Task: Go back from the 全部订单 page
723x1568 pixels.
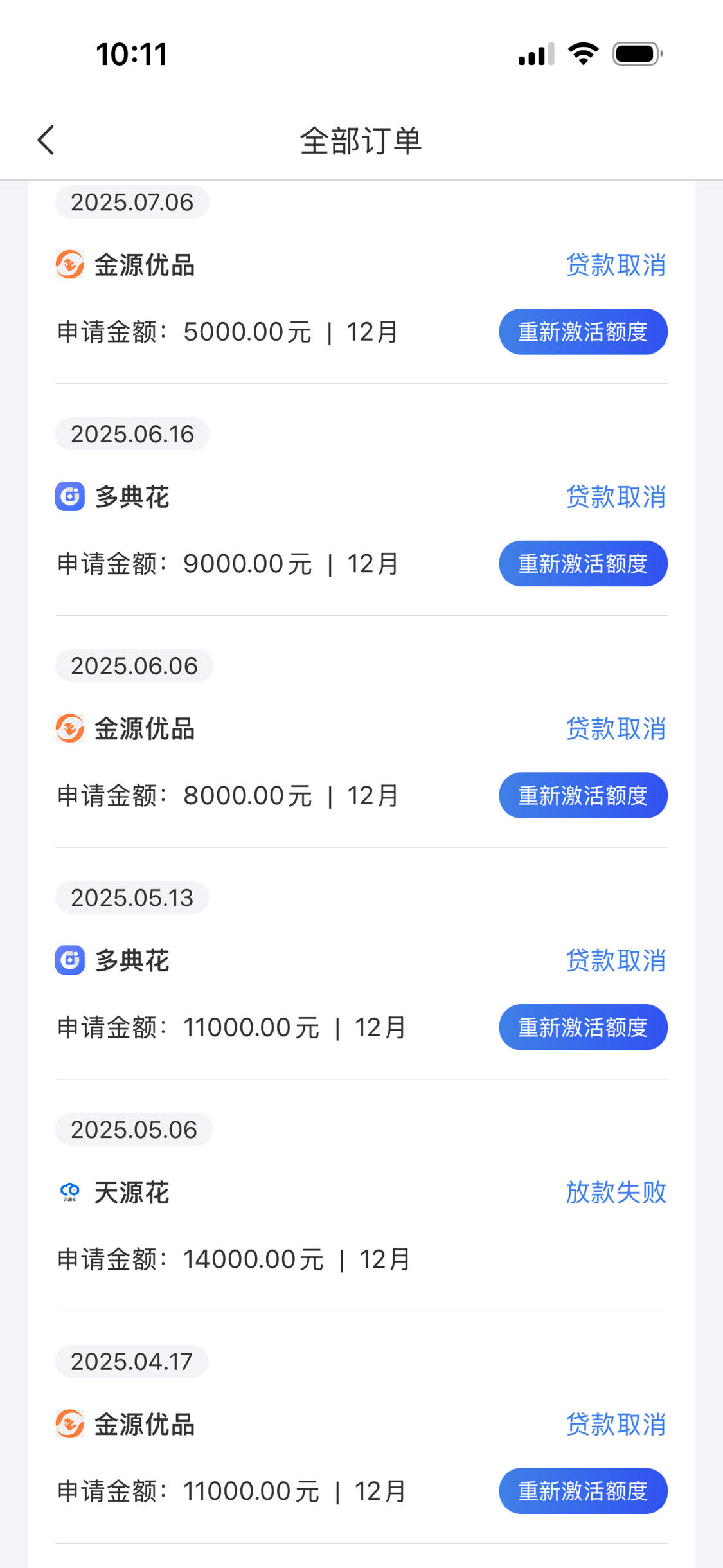Action: click(x=46, y=140)
